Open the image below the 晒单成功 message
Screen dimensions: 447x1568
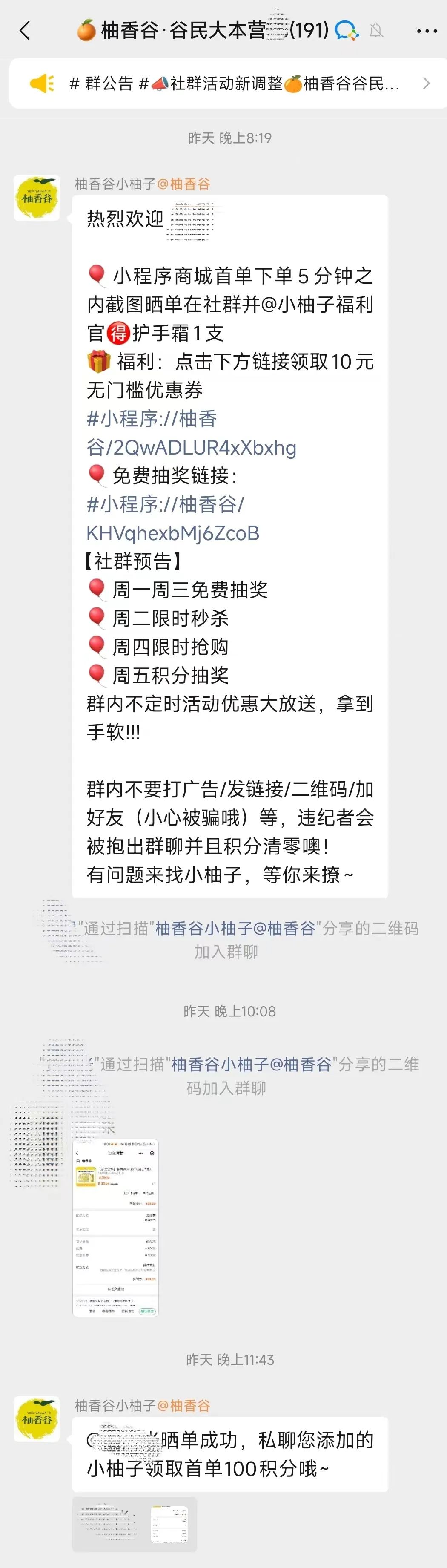tap(135, 1524)
